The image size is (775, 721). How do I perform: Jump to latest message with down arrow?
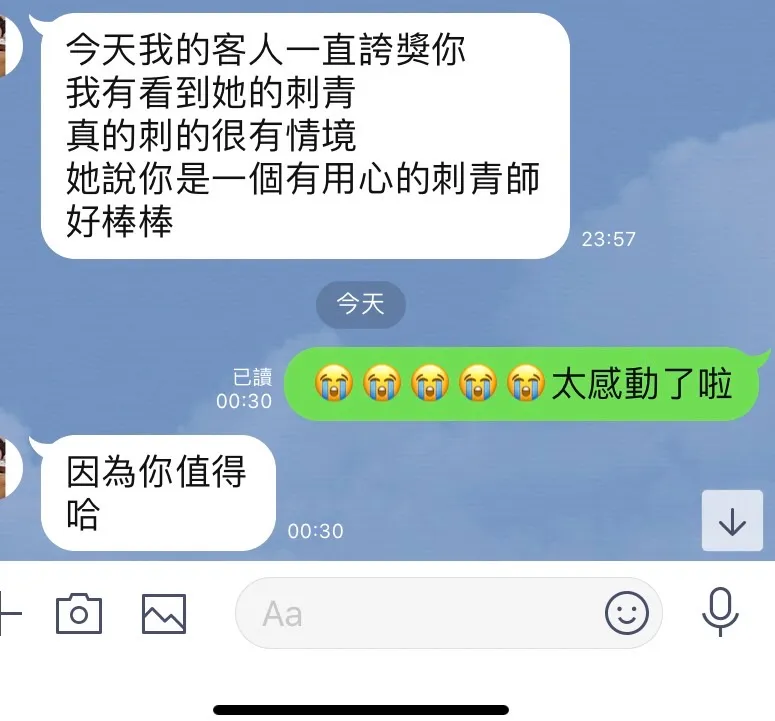point(732,521)
